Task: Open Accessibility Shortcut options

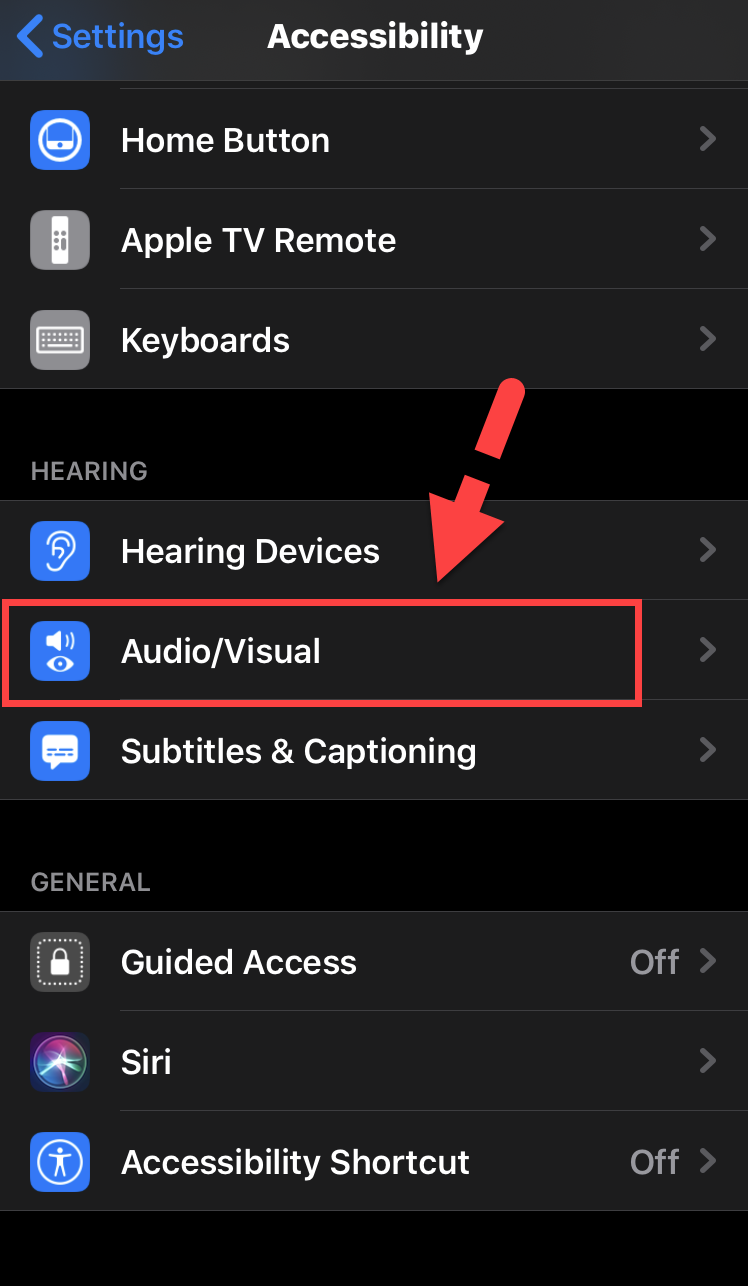Action: [374, 1162]
